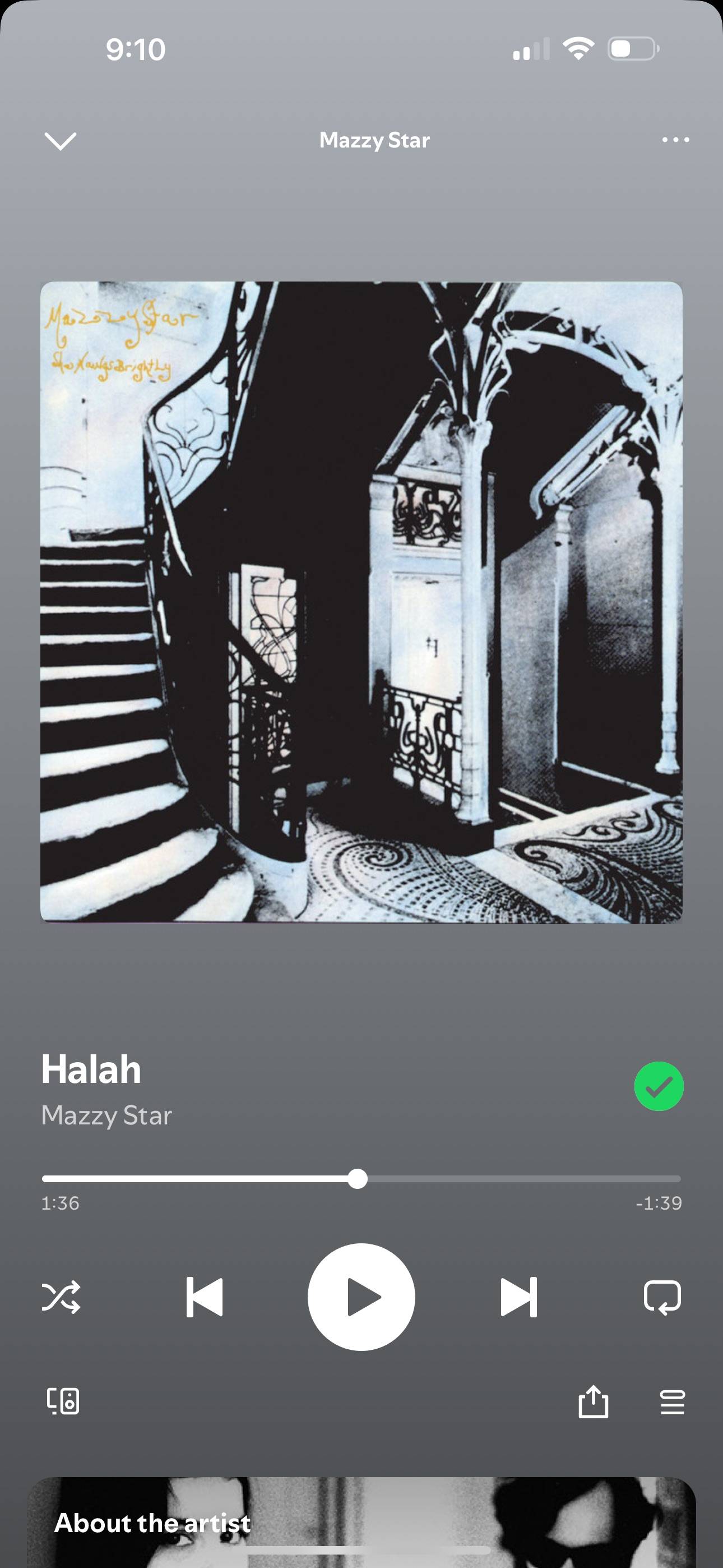
Task: Open the three-dot options menu
Action: [x=675, y=140]
